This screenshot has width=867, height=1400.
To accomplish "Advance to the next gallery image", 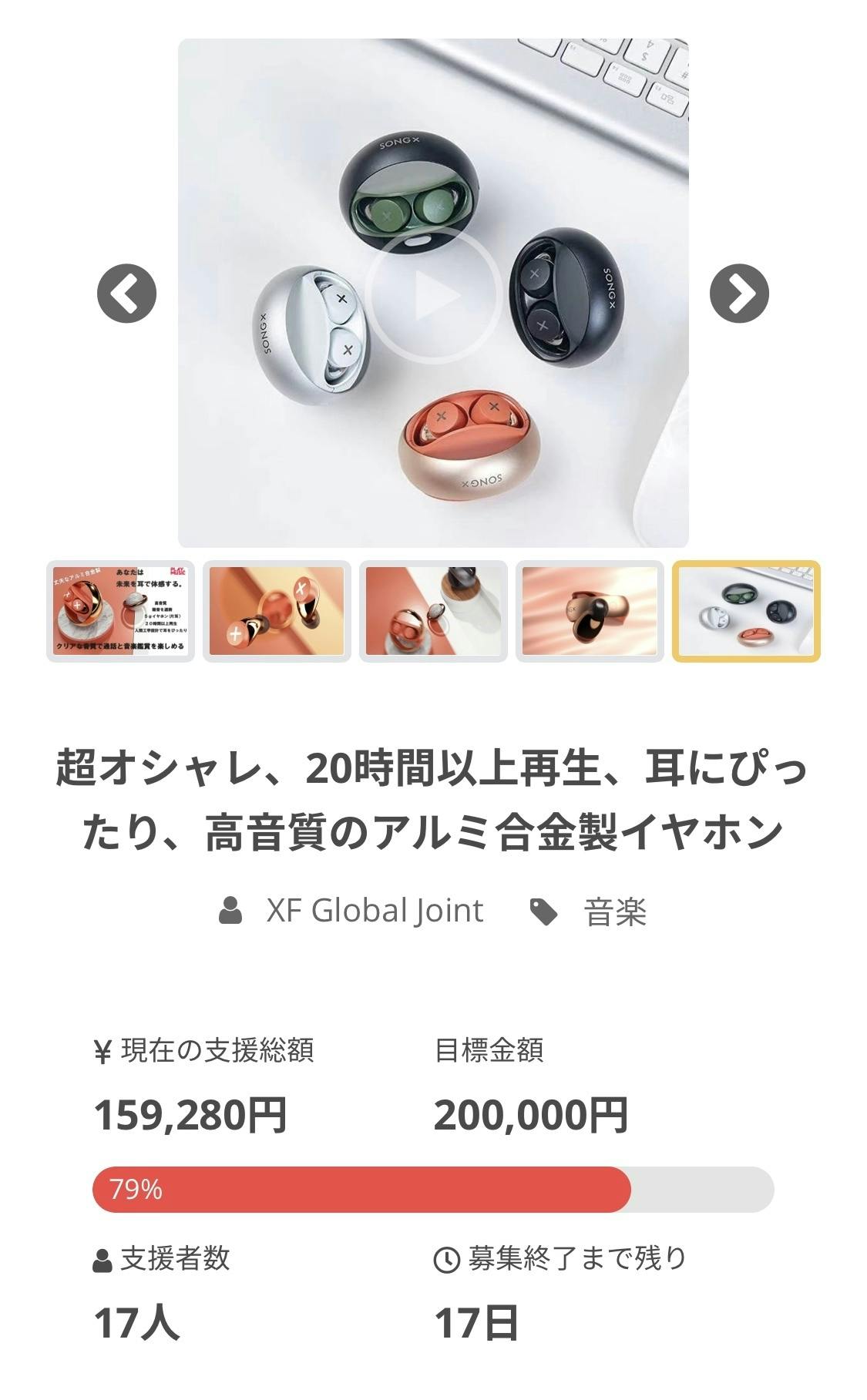I will [x=739, y=294].
